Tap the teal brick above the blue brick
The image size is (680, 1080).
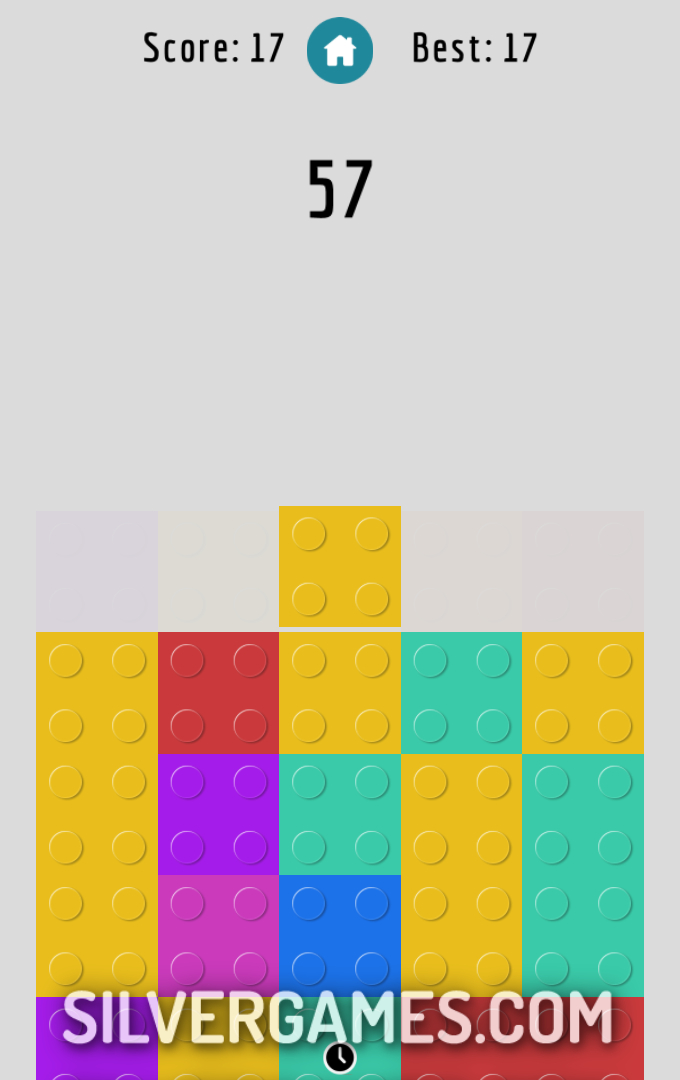click(x=340, y=814)
